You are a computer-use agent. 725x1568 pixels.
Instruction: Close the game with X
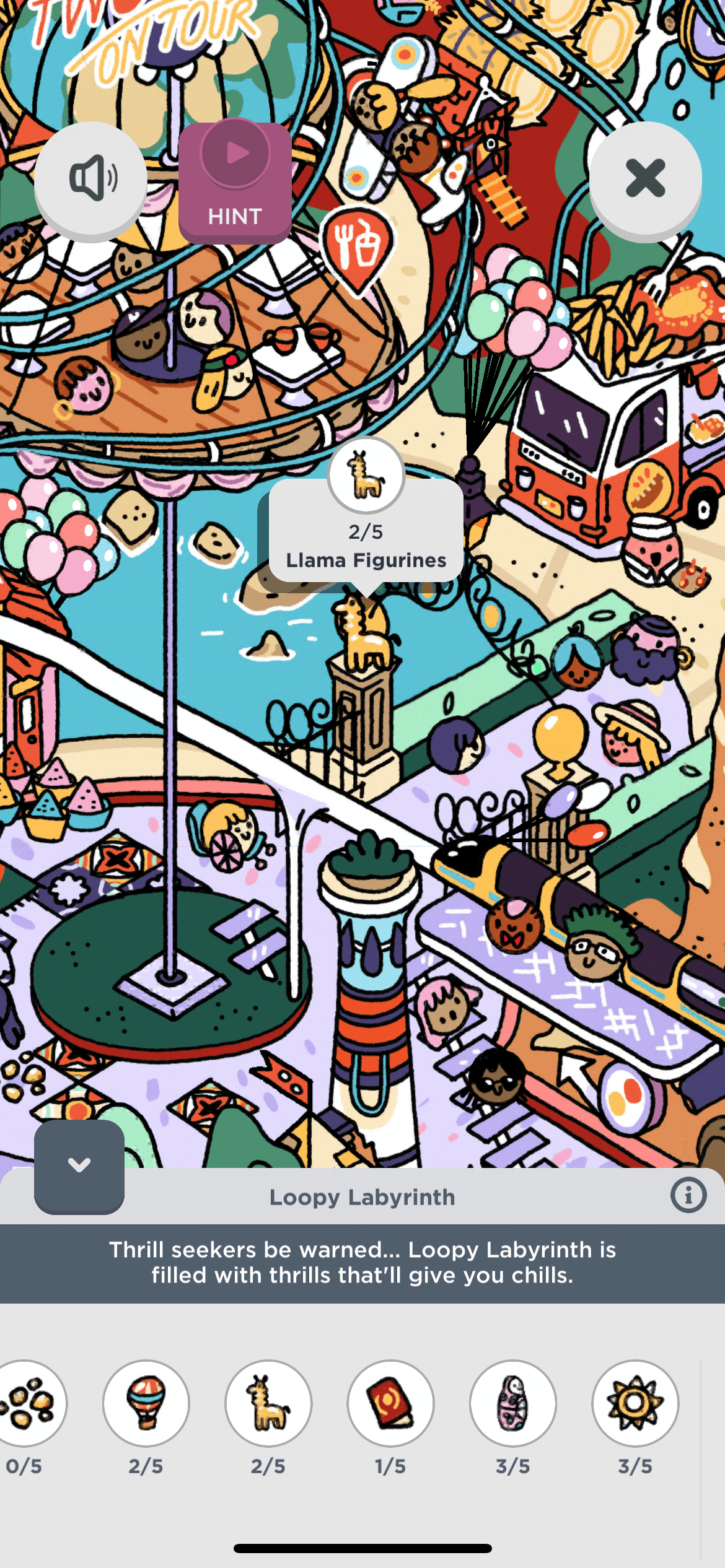[x=645, y=179]
